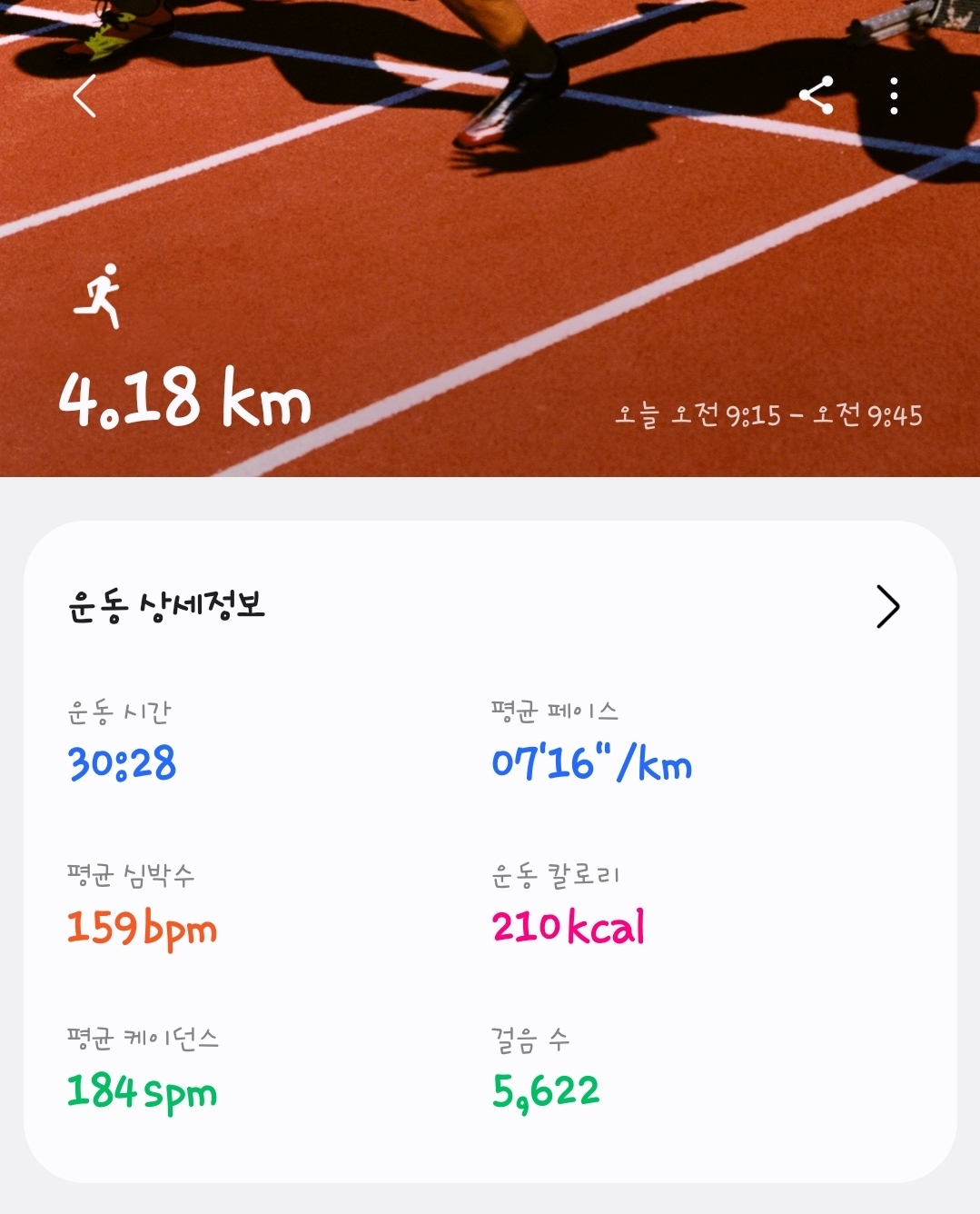
Task: Go back using the top-left arrow
Action: tap(84, 96)
